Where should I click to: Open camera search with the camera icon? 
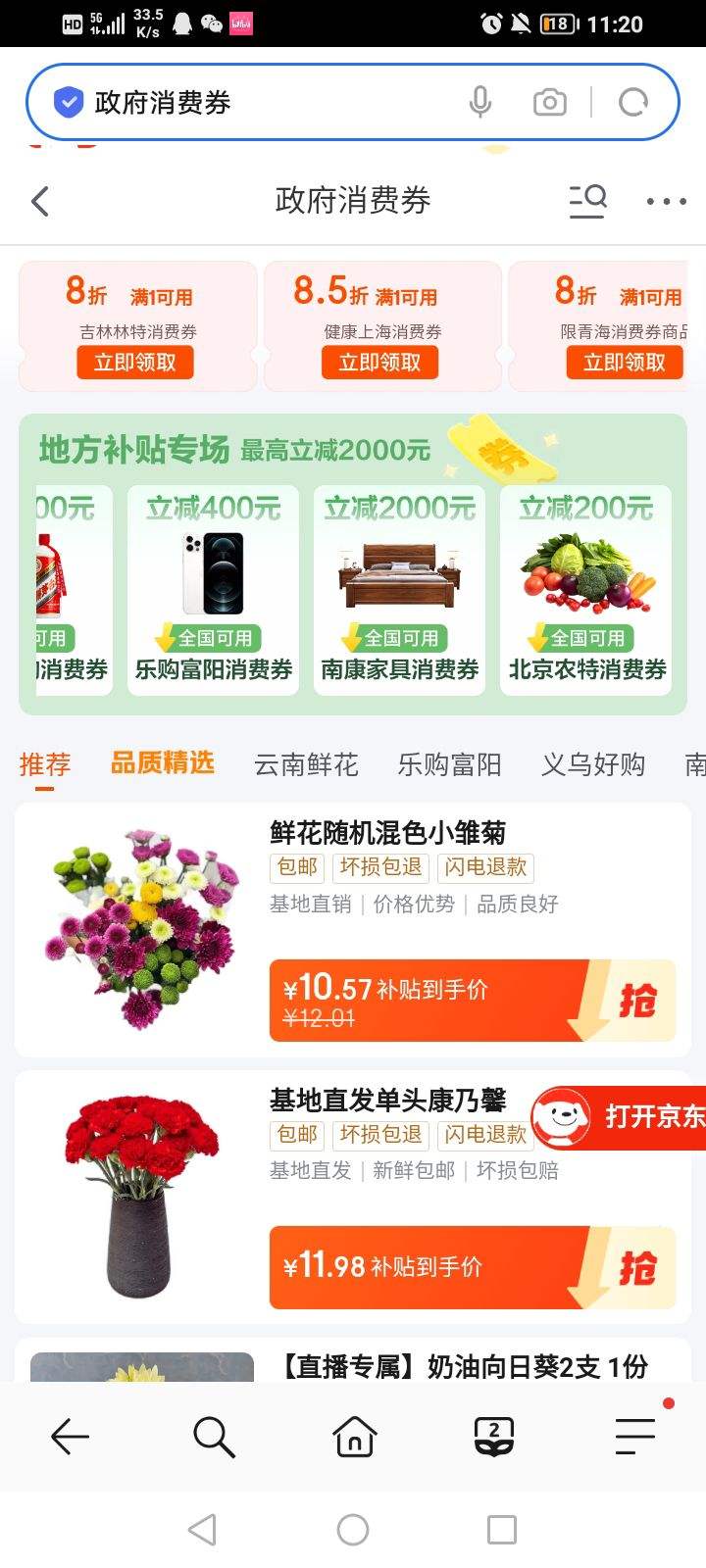click(549, 101)
